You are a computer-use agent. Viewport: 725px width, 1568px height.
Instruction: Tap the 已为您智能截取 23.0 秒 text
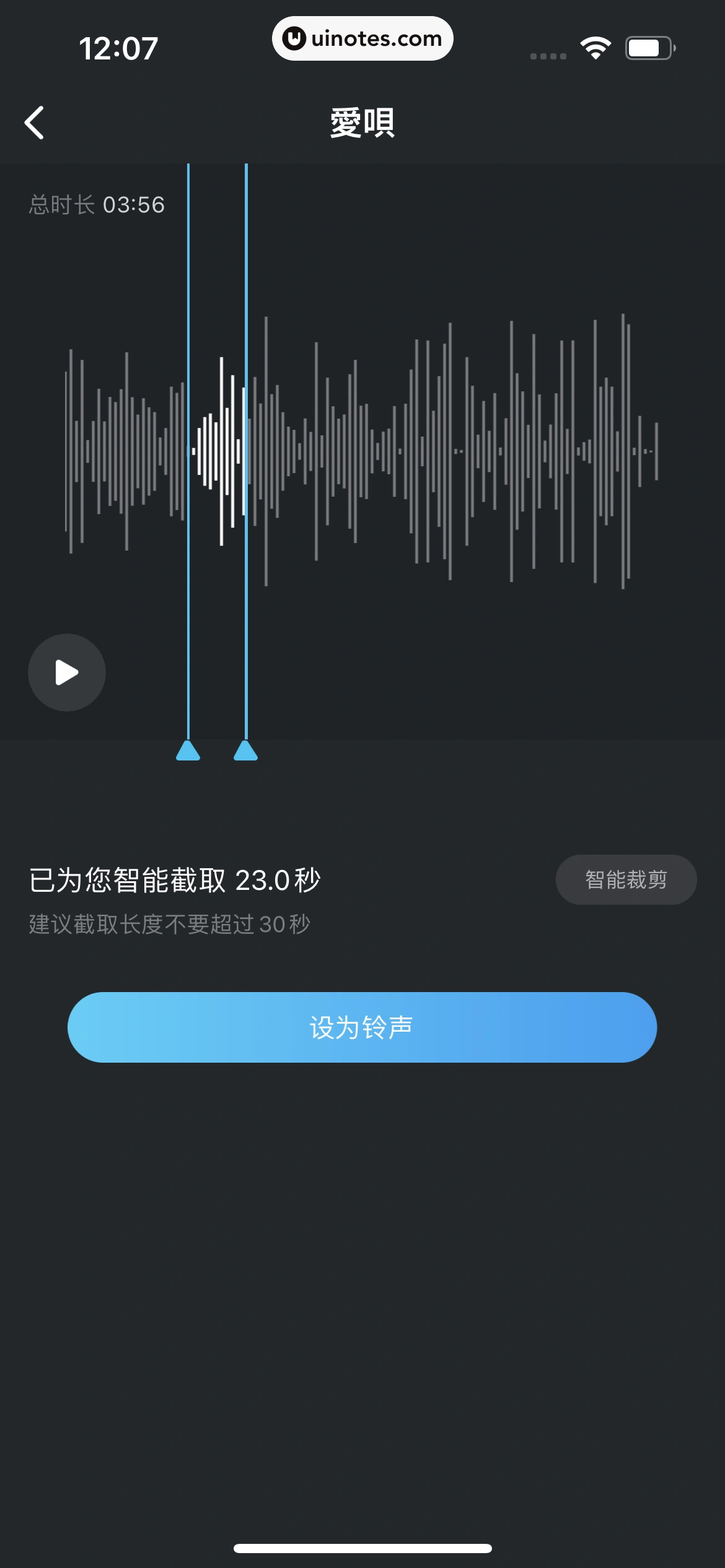(174, 879)
